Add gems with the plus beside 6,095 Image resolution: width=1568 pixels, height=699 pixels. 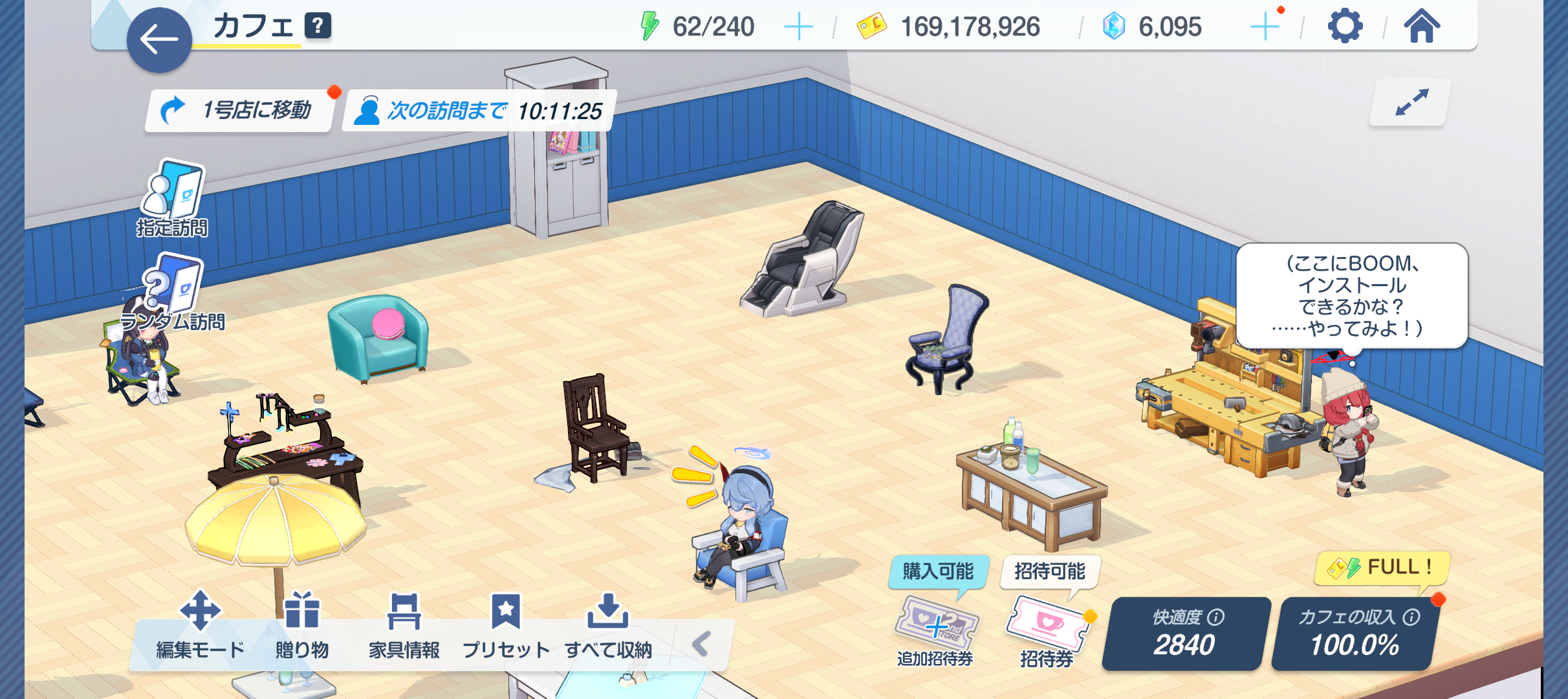coord(1264,27)
